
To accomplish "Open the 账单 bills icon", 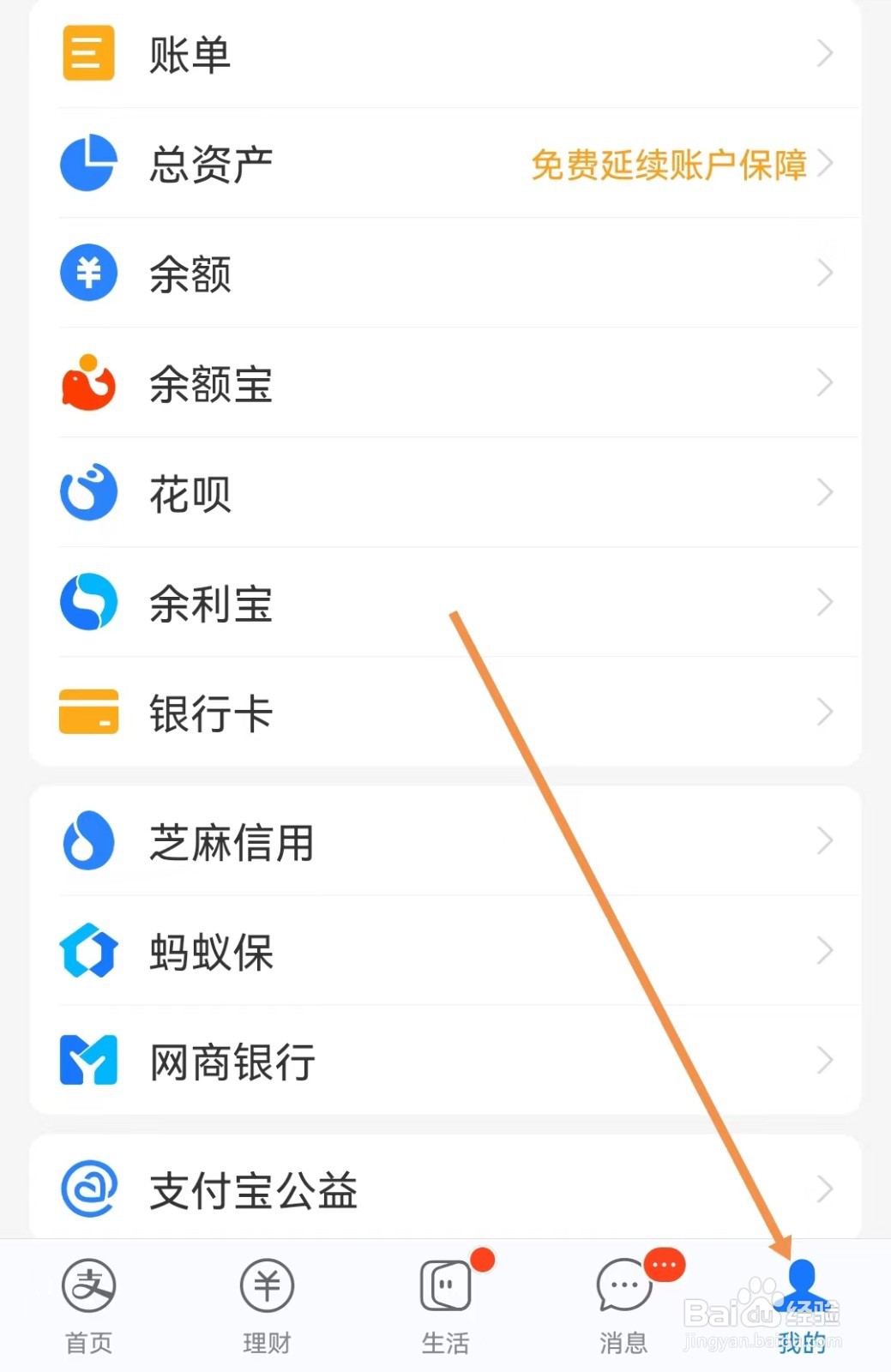I will 88,53.
